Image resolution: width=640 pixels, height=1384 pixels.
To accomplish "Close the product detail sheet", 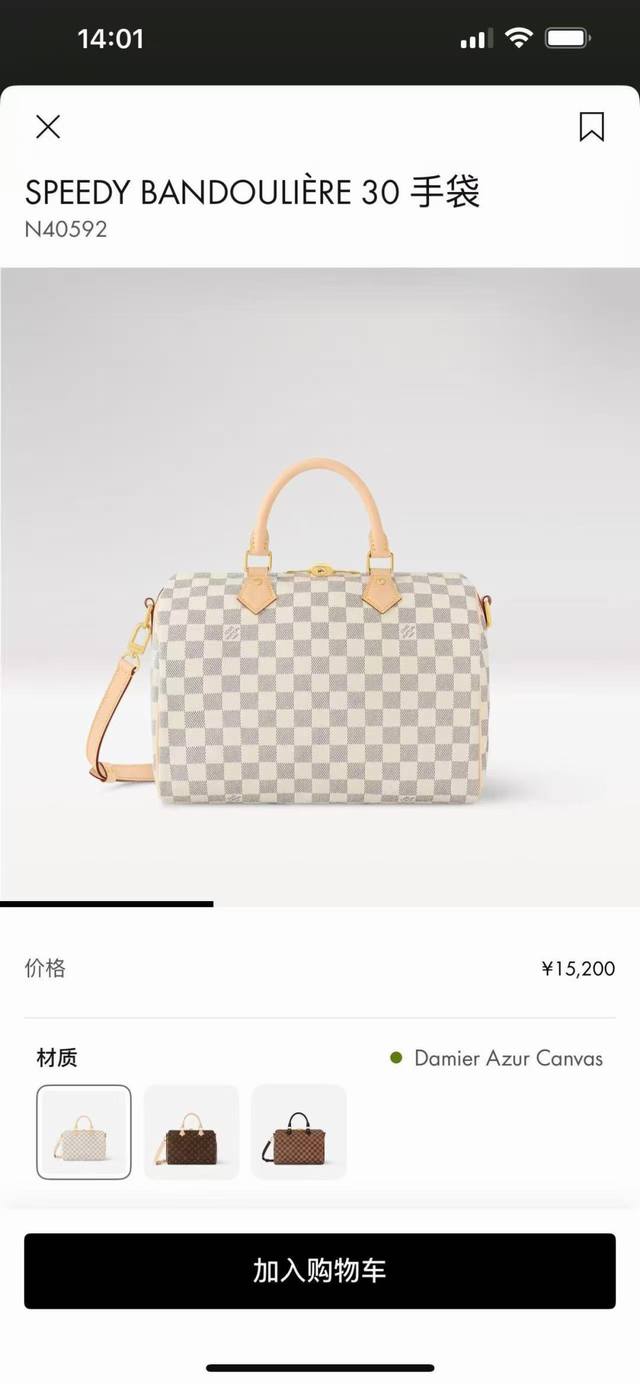I will pyautogui.click(x=48, y=127).
